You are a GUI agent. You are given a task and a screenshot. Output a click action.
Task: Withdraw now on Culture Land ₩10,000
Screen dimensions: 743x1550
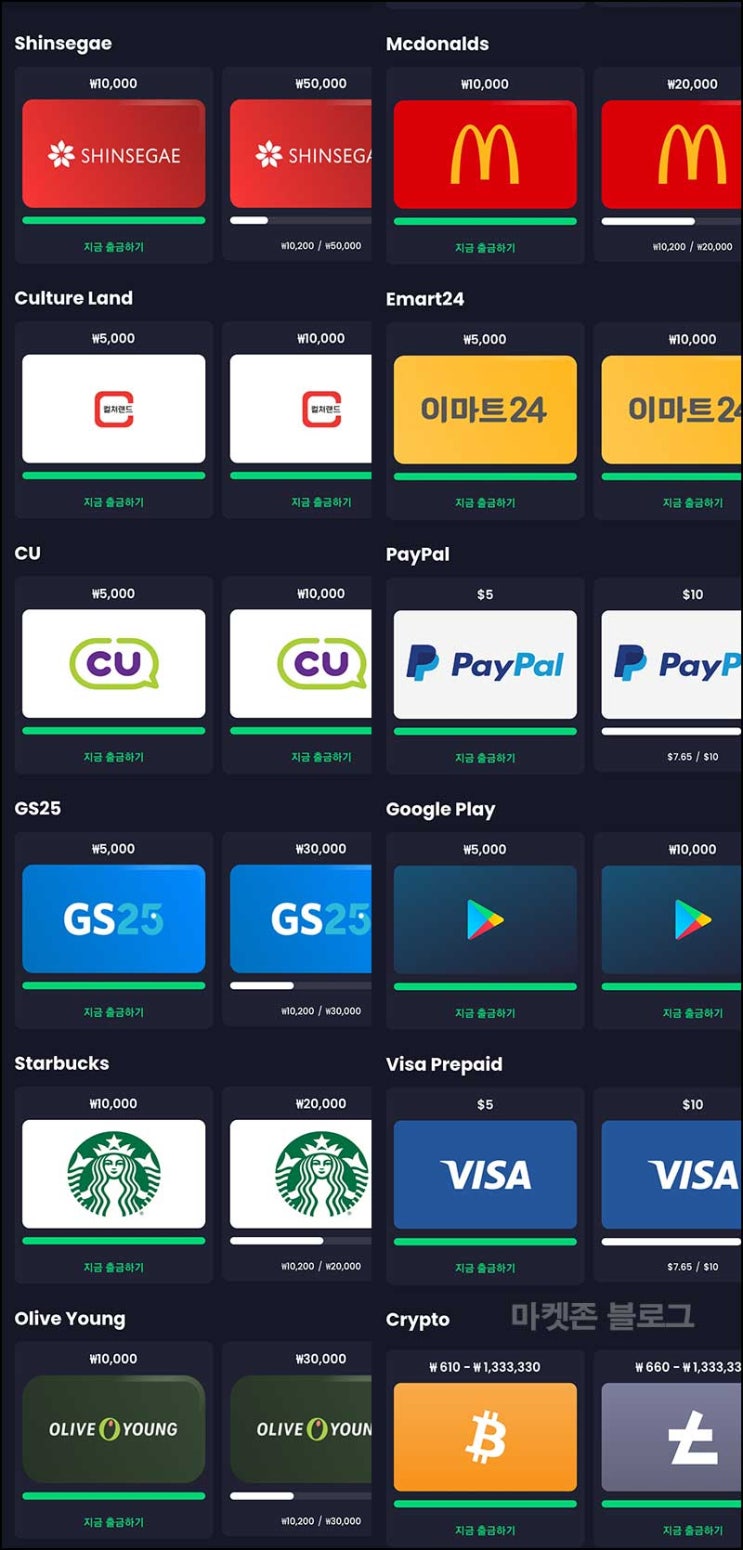321,502
